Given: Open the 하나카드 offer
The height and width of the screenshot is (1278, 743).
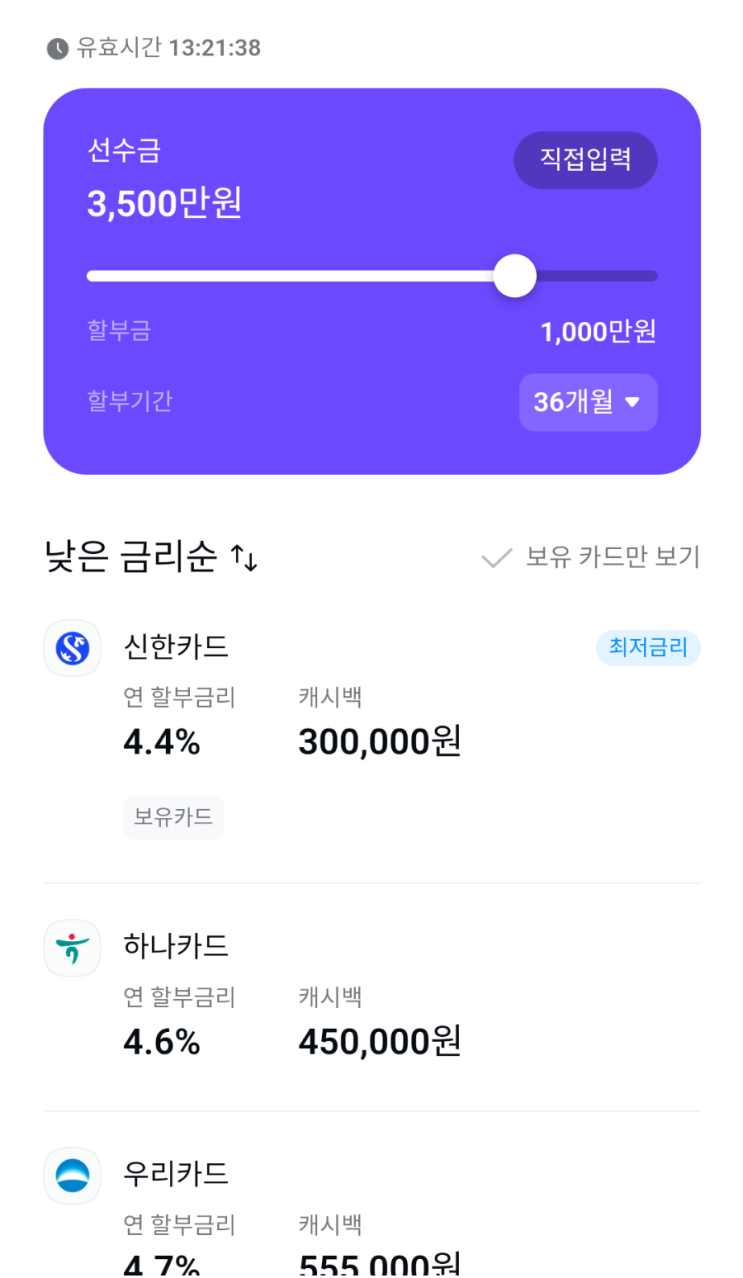Looking at the screenshot, I should pyautogui.click(x=371, y=995).
